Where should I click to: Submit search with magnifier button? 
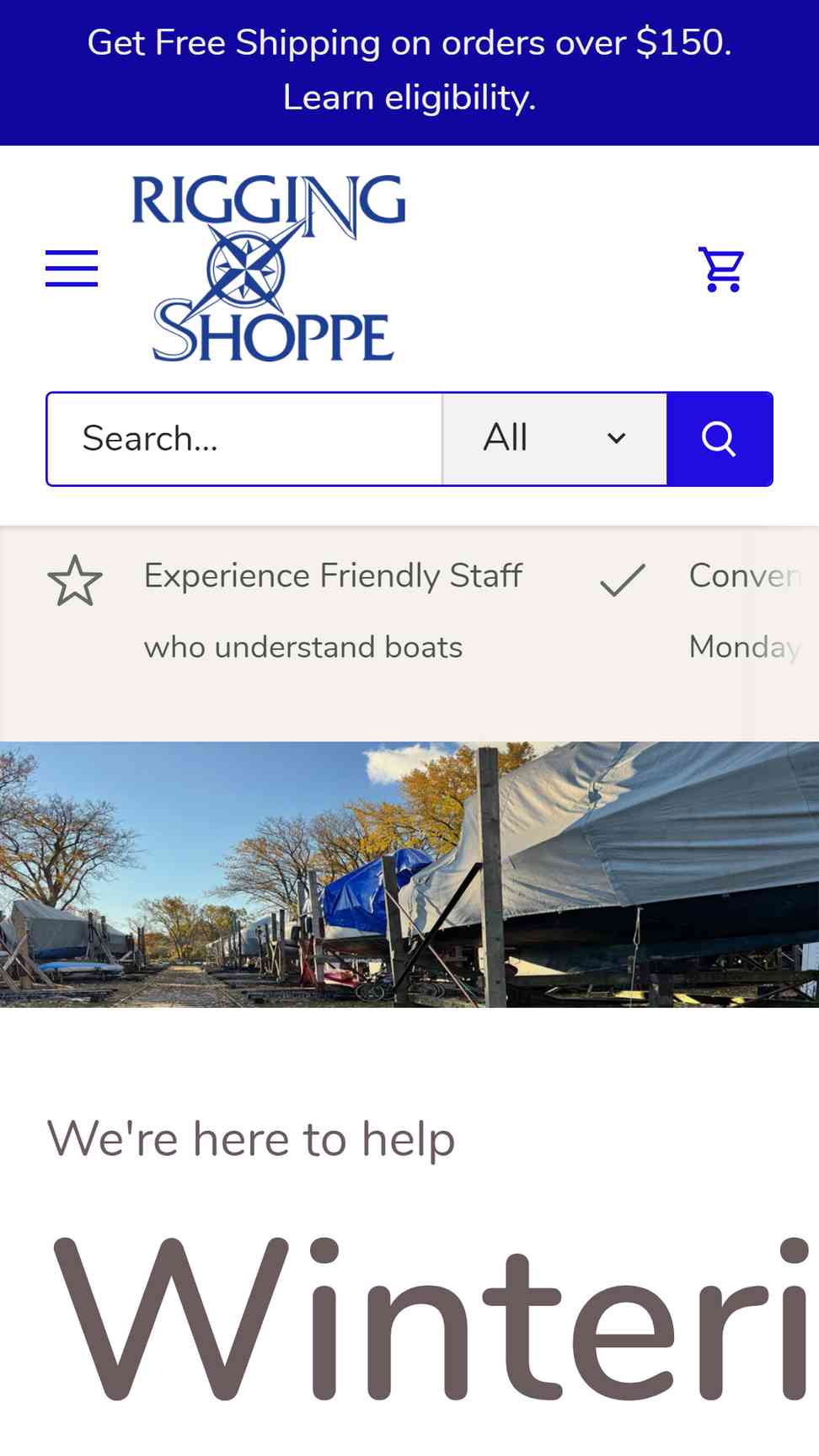[720, 439]
